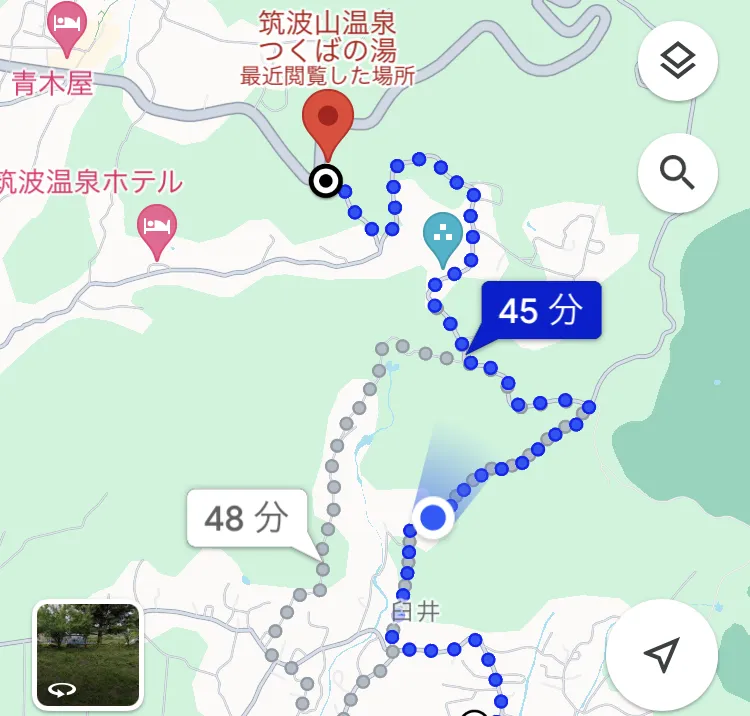The width and height of the screenshot is (750, 716).
Task: Tap the teal place marker on the route
Action: coord(443,236)
